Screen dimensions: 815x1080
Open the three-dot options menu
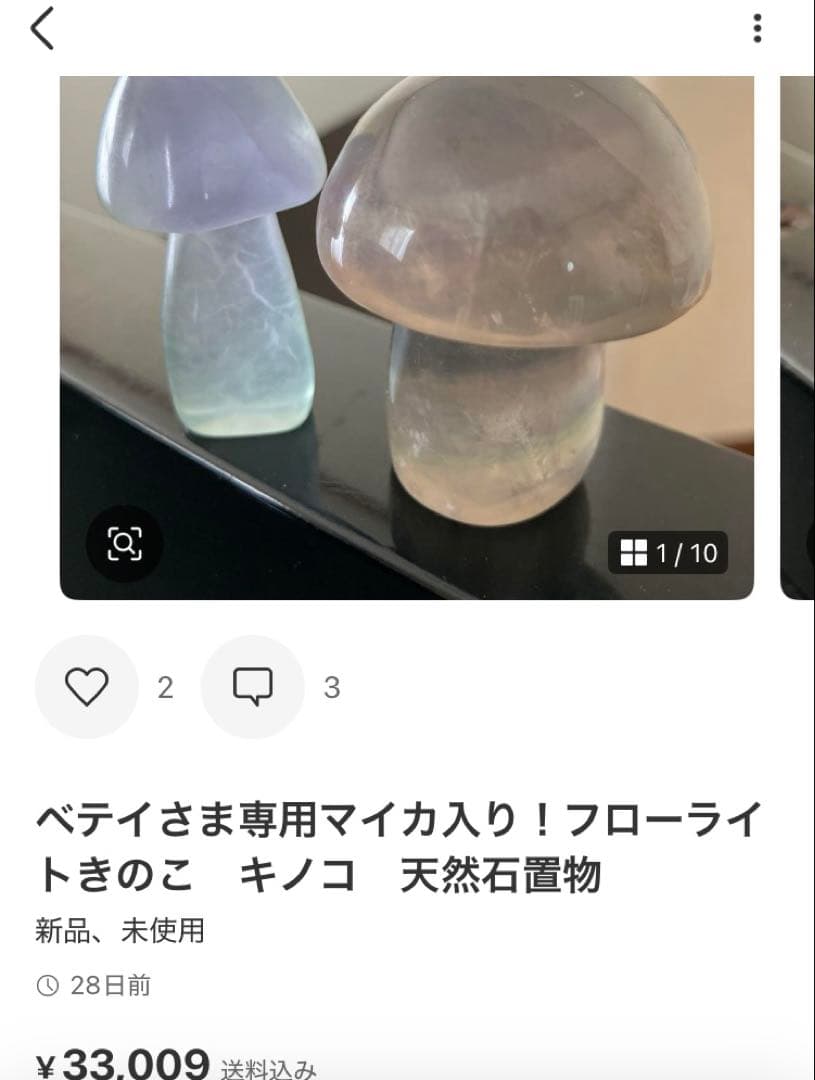[757, 30]
